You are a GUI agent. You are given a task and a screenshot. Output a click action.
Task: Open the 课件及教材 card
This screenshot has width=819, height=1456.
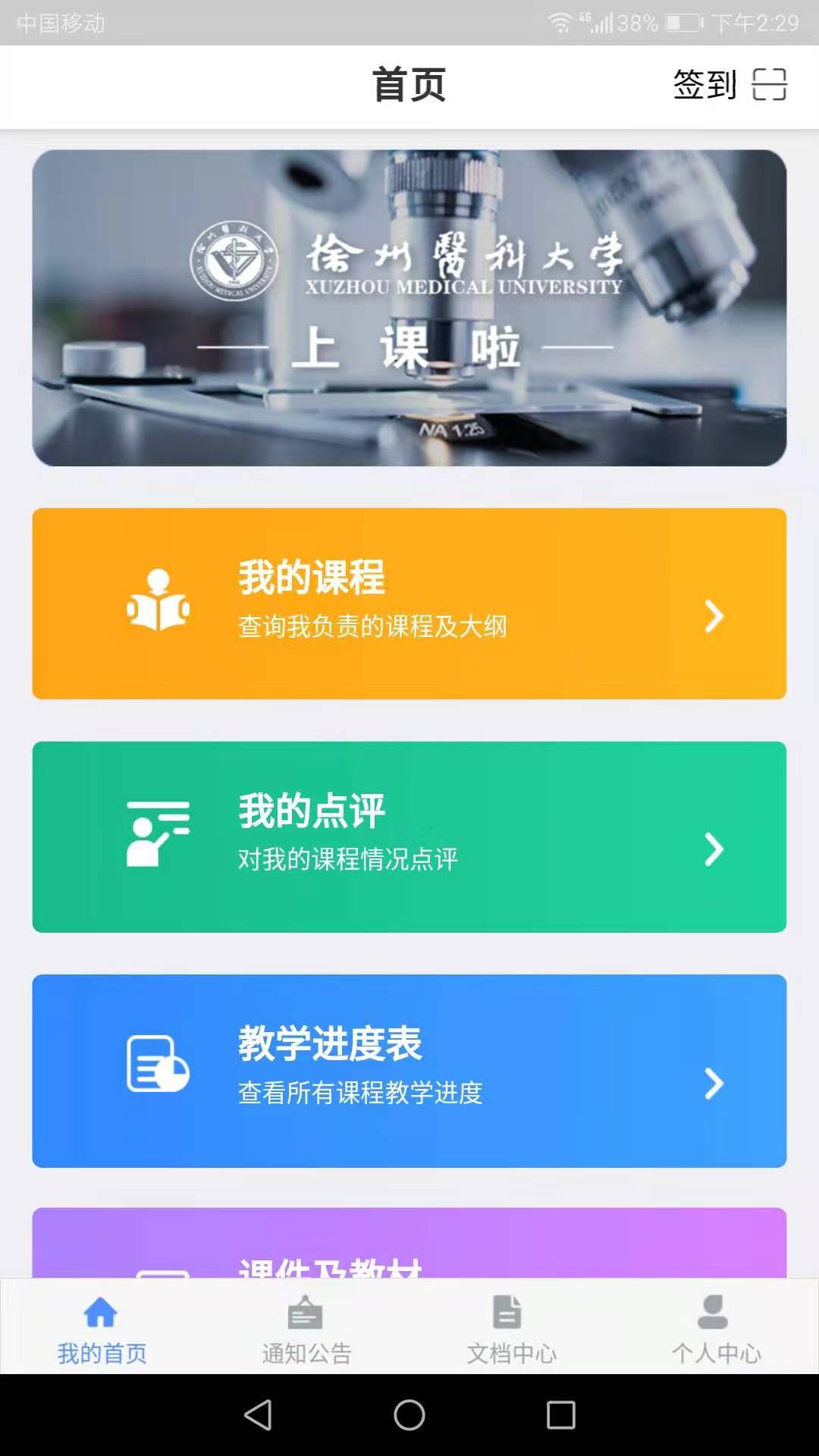point(409,1244)
